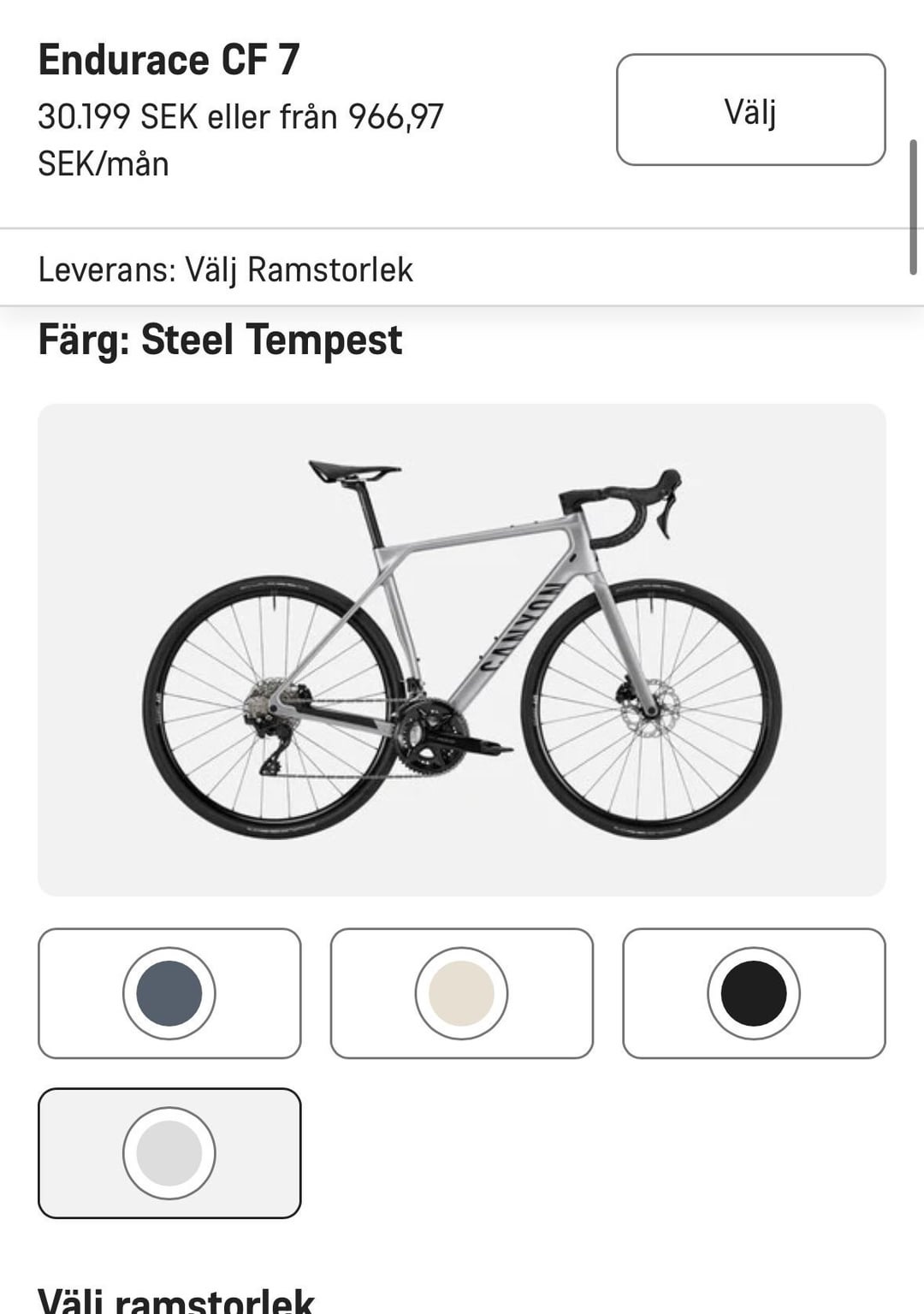The width and height of the screenshot is (924, 1314).
Task: Choose the cream beige color swatch
Action: point(462,993)
